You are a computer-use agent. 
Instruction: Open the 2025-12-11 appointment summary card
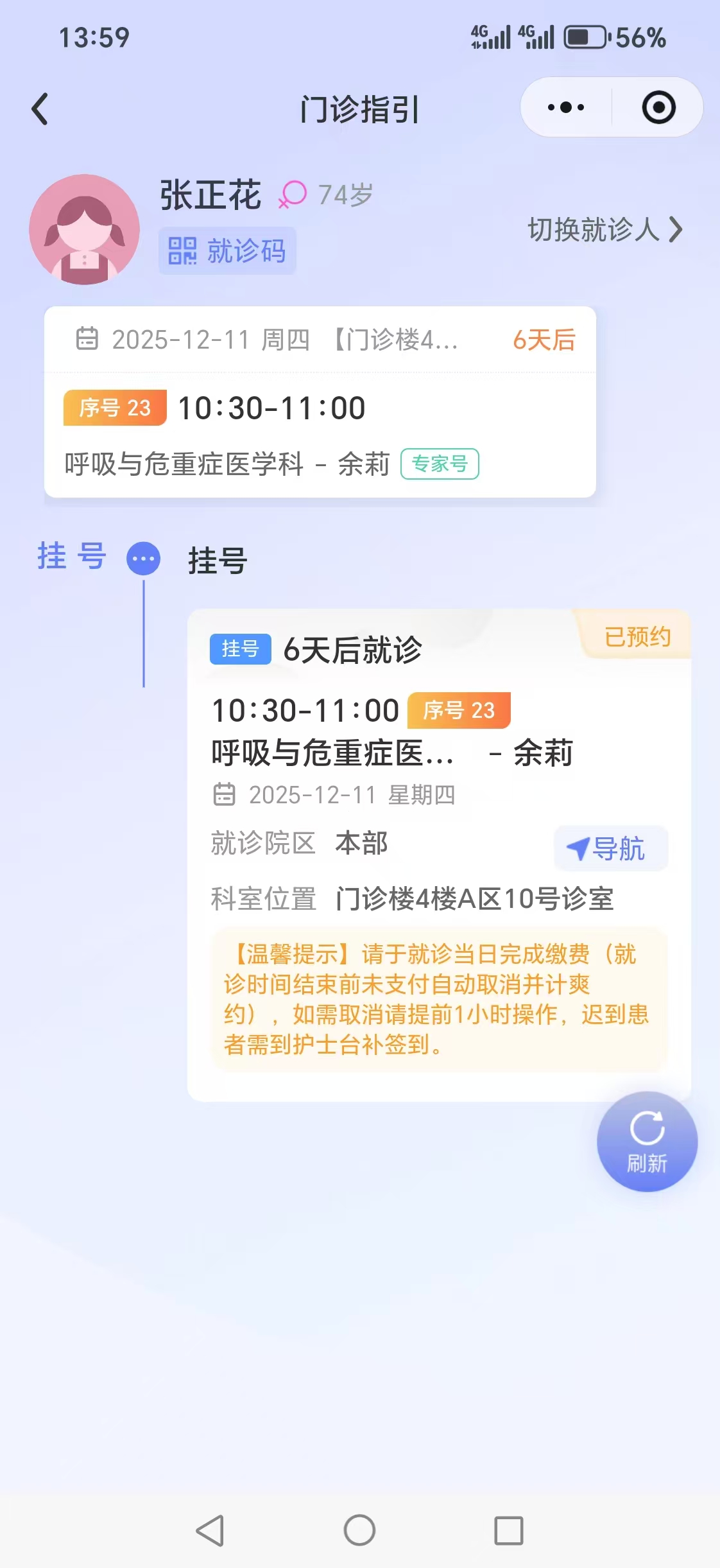[x=320, y=402]
